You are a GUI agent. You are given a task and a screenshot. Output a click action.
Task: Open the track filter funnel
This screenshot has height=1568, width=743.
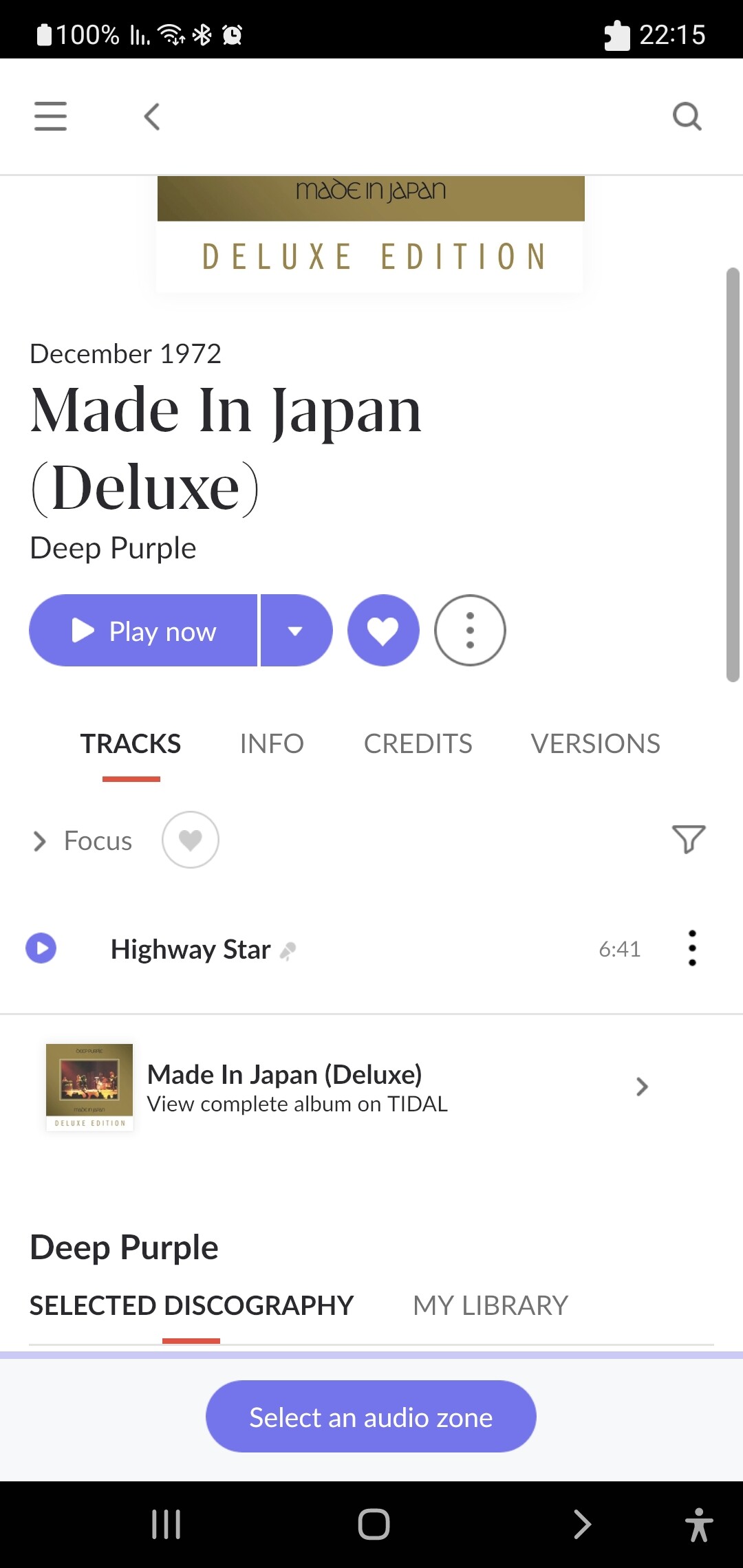point(688,839)
